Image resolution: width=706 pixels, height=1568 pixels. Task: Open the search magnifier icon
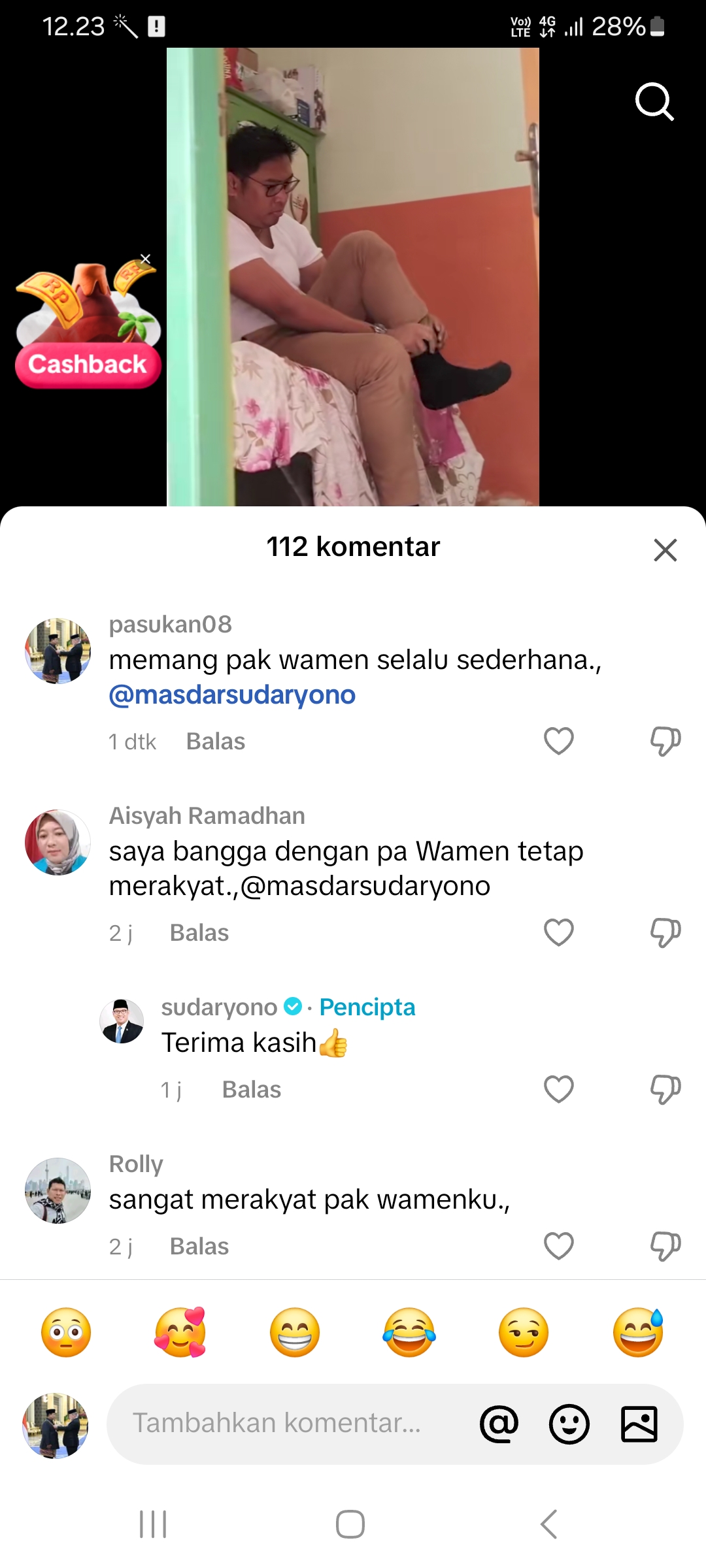654,102
